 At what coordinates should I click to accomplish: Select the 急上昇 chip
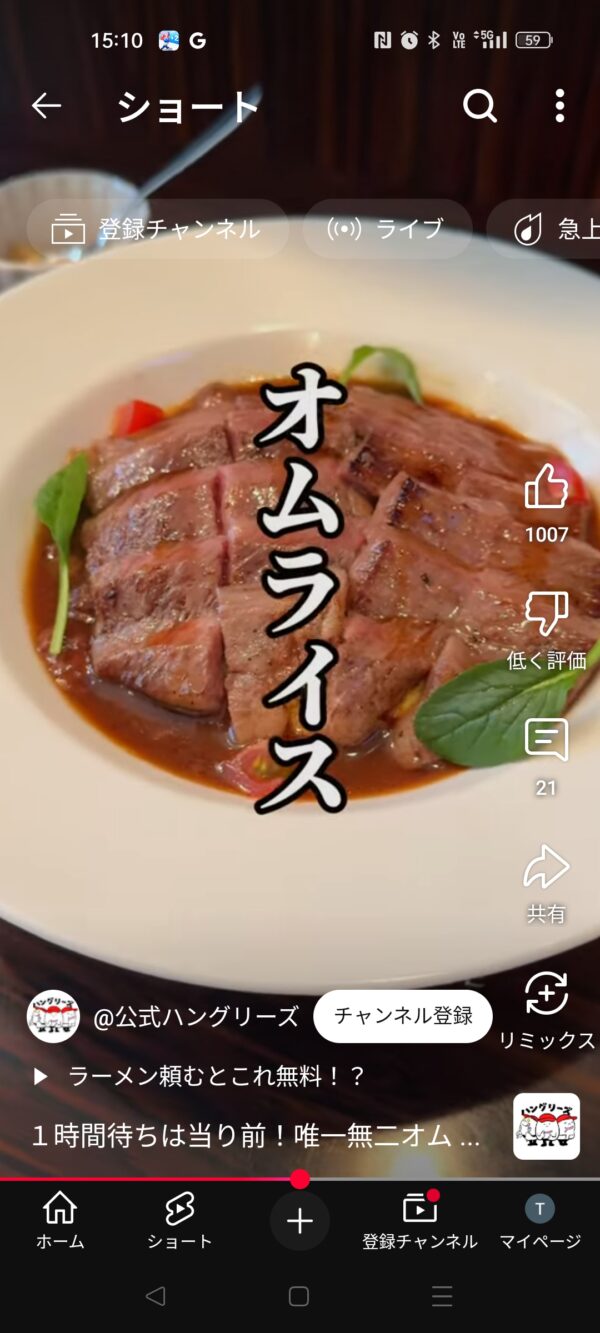[545, 229]
